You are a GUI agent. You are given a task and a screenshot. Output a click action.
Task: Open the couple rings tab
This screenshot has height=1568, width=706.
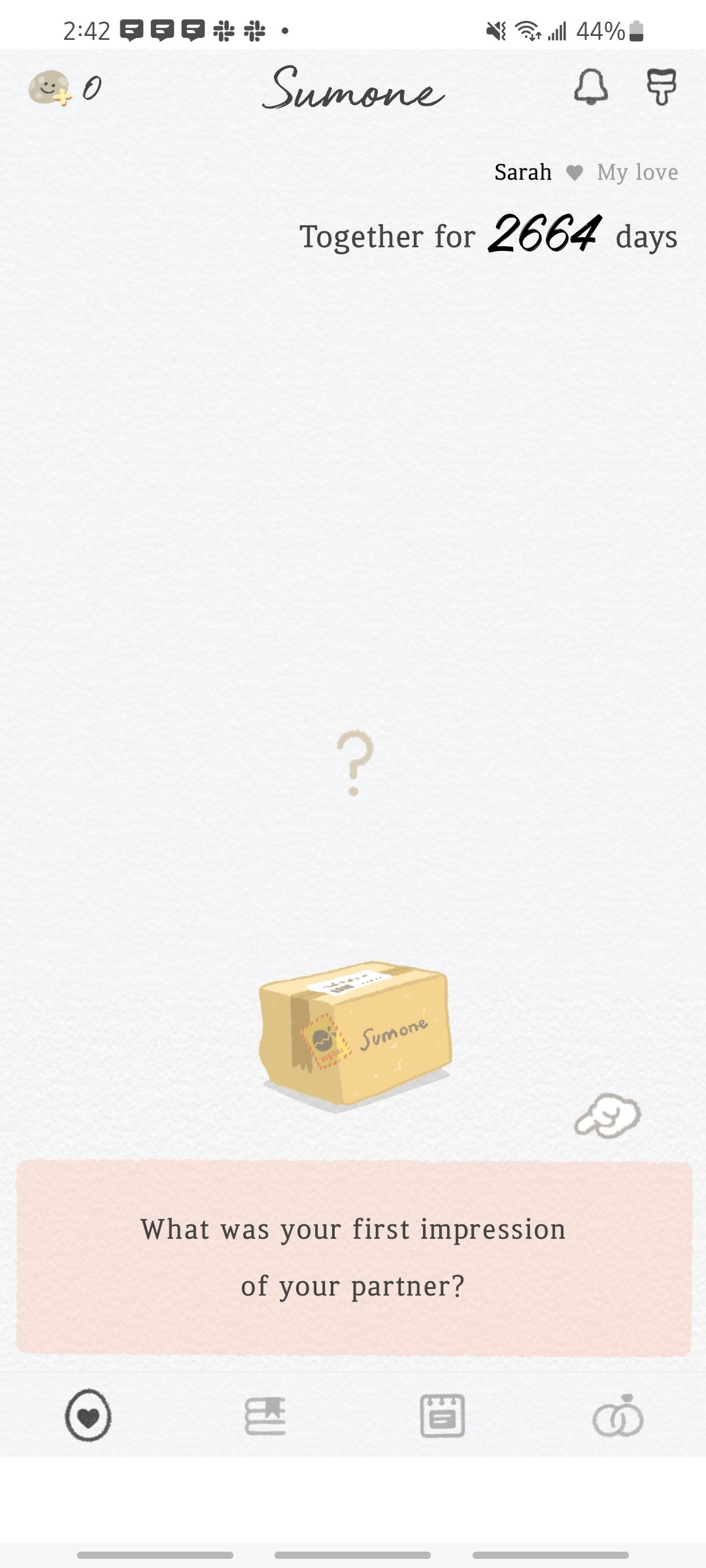coord(618,1415)
